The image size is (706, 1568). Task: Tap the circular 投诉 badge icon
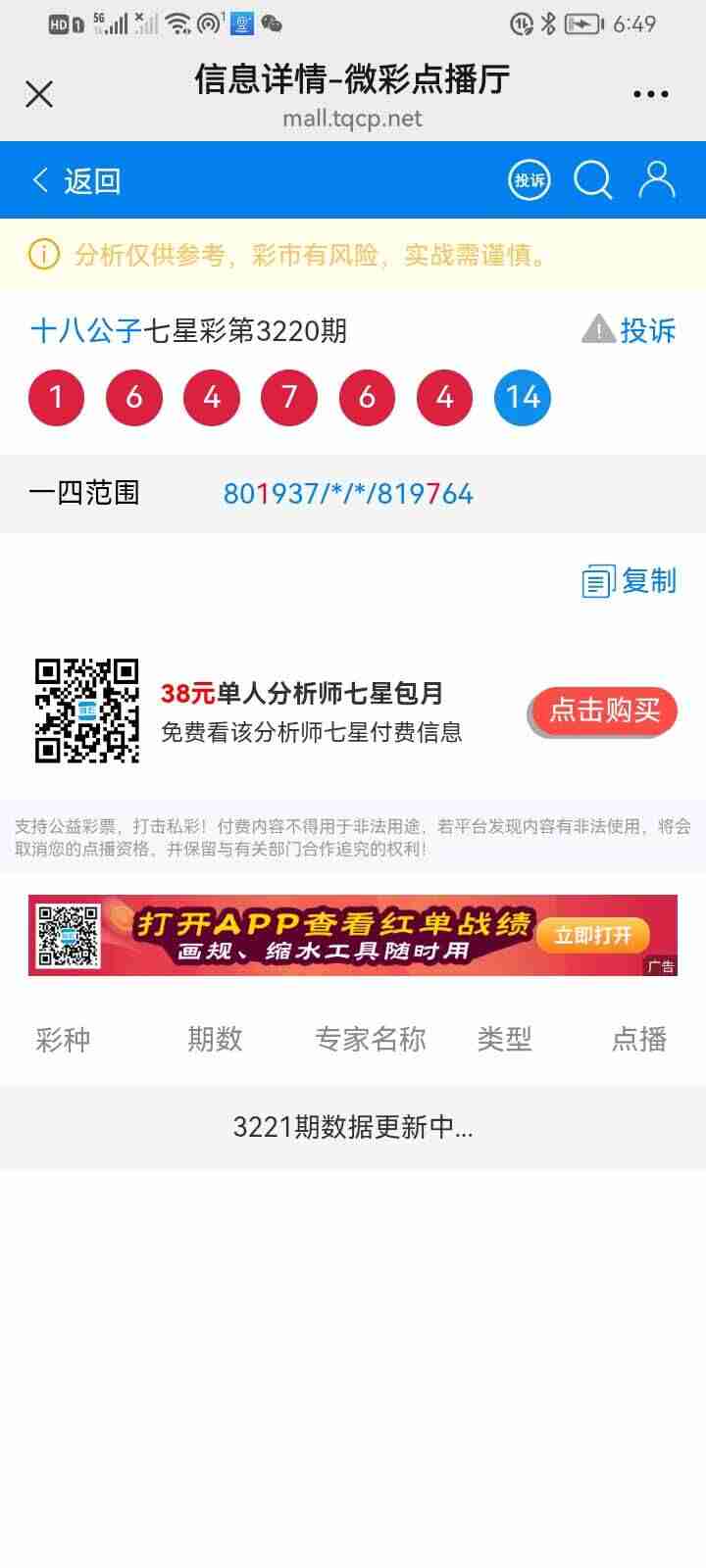pos(529,180)
